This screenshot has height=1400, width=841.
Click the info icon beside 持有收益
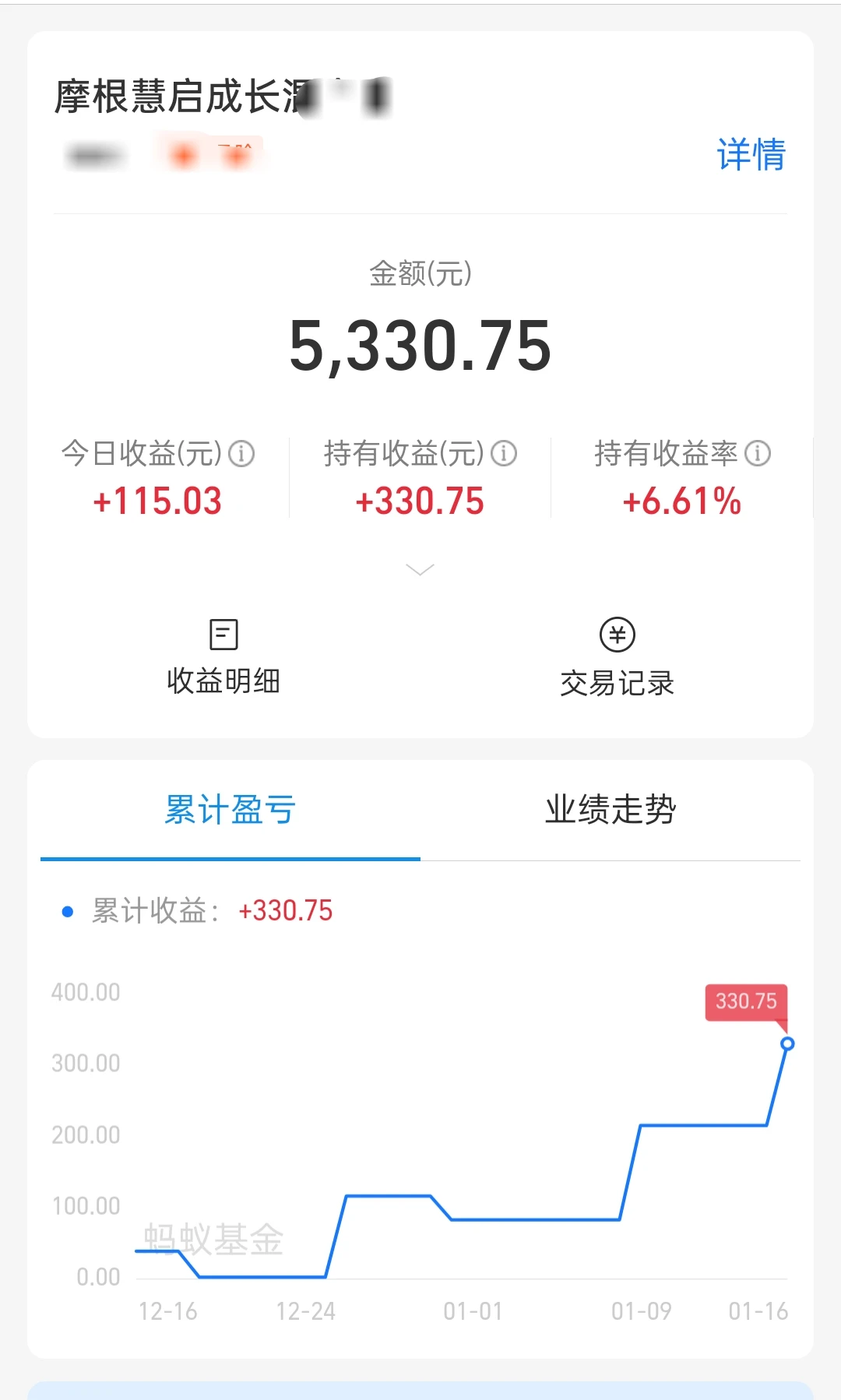pos(505,452)
